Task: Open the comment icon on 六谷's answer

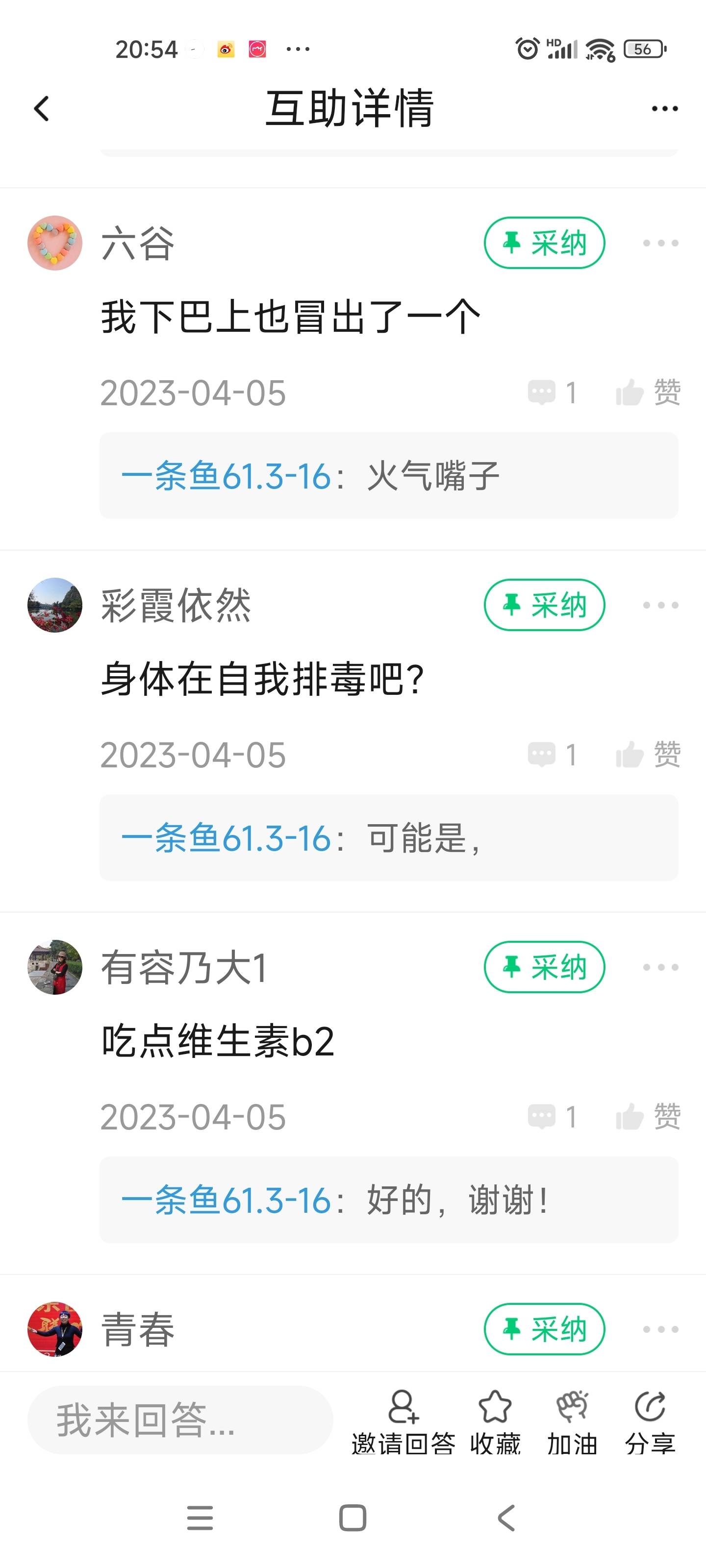Action: 543,392
